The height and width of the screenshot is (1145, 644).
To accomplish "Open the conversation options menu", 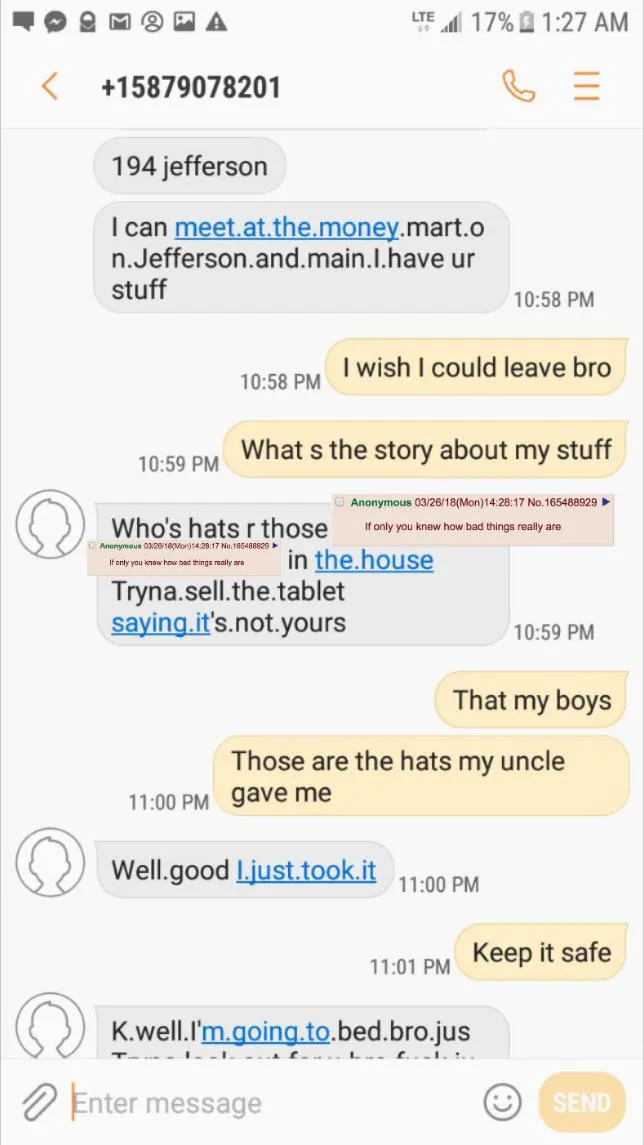I will point(586,87).
